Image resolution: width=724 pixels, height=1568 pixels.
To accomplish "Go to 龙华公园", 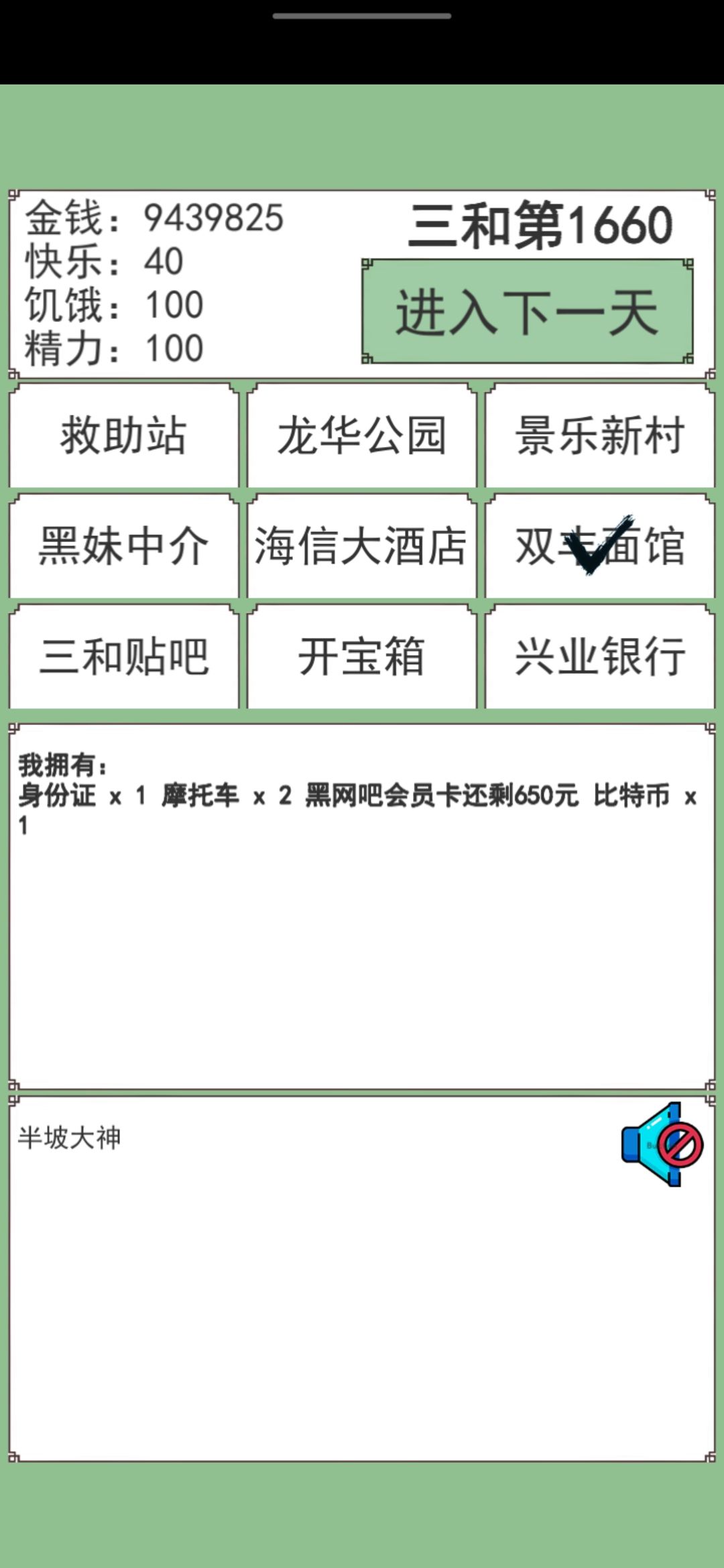I will 362,436.
